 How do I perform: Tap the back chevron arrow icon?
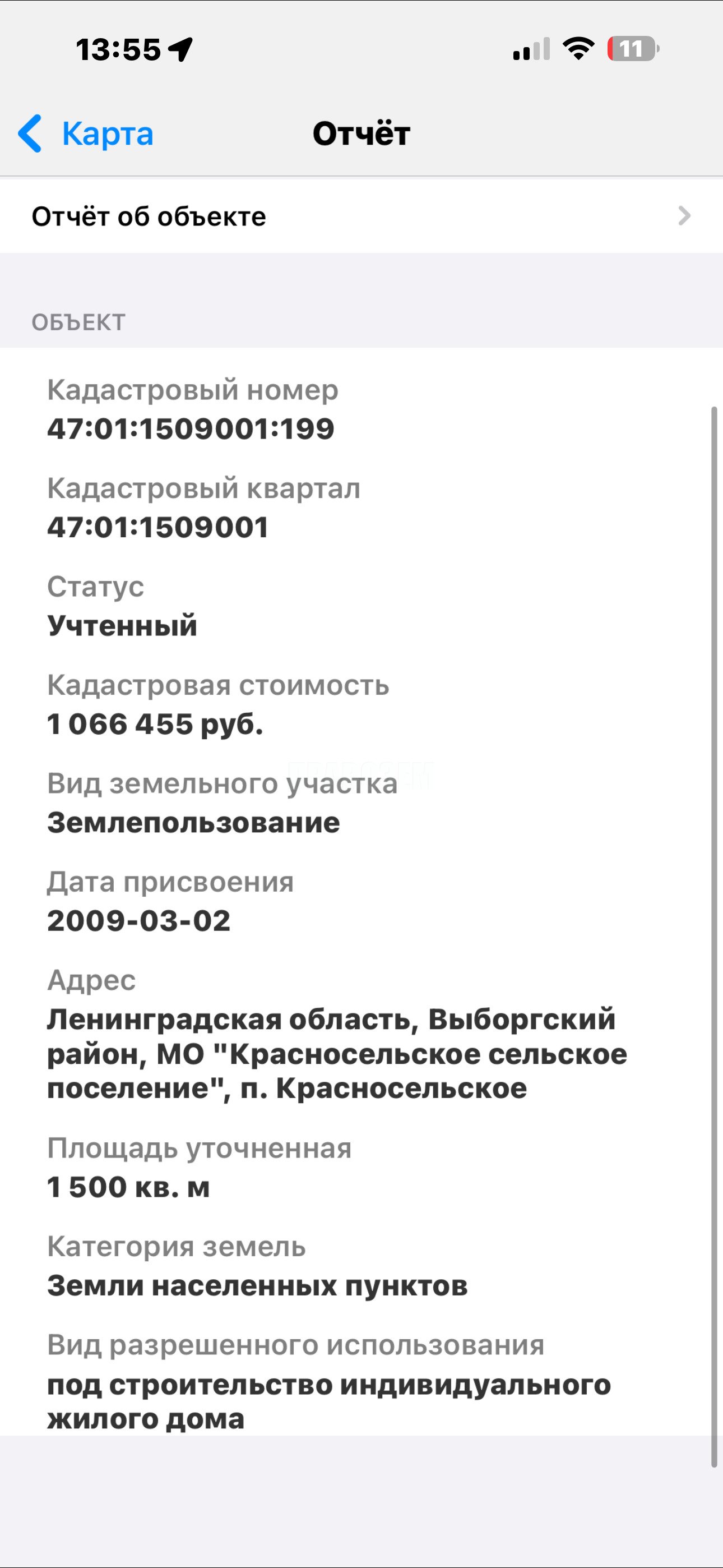[35, 135]
